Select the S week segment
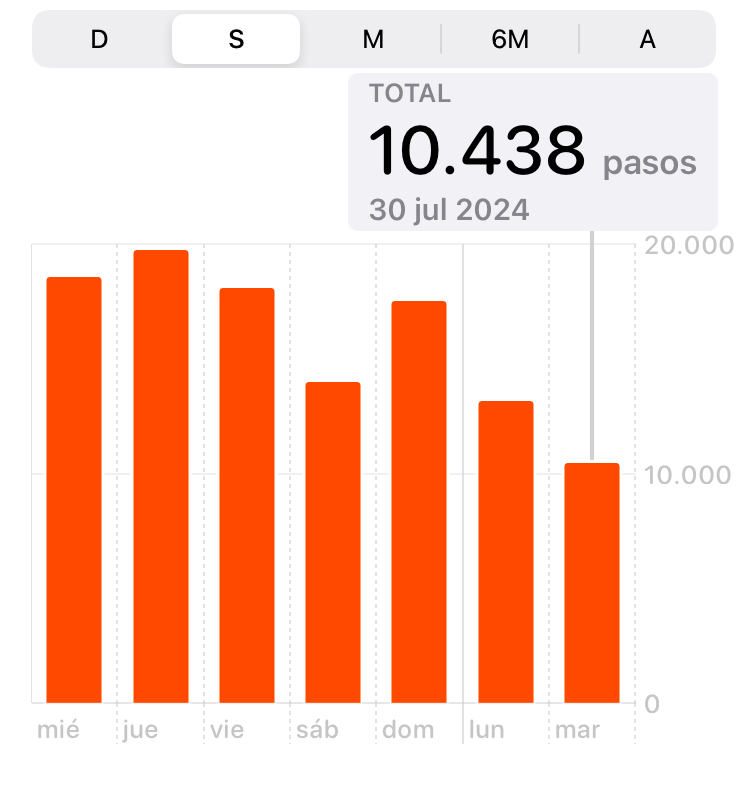 click(236, 40)
